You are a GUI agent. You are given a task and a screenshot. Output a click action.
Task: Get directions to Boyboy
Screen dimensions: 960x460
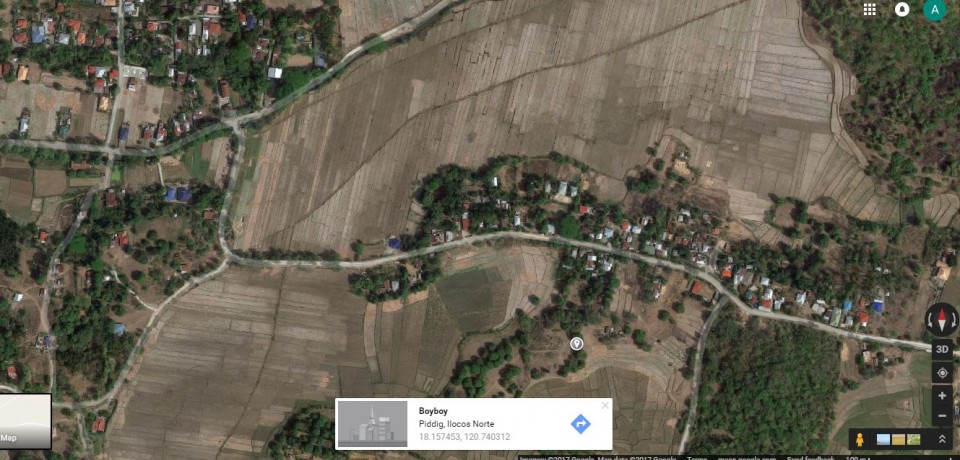click(x=580, y=424)
